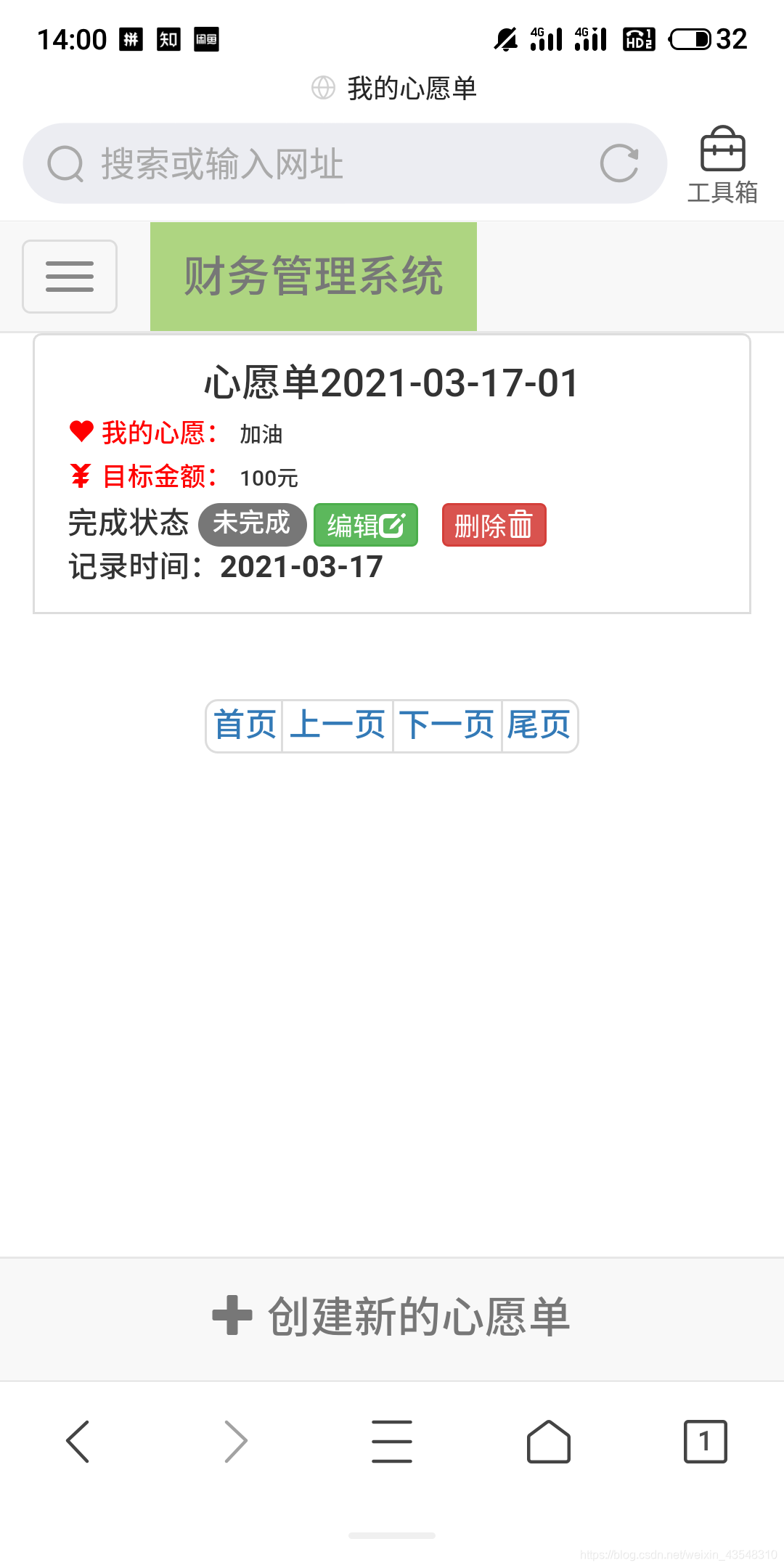Go forward using the browser forward arrow

(x=235, y=1441)
